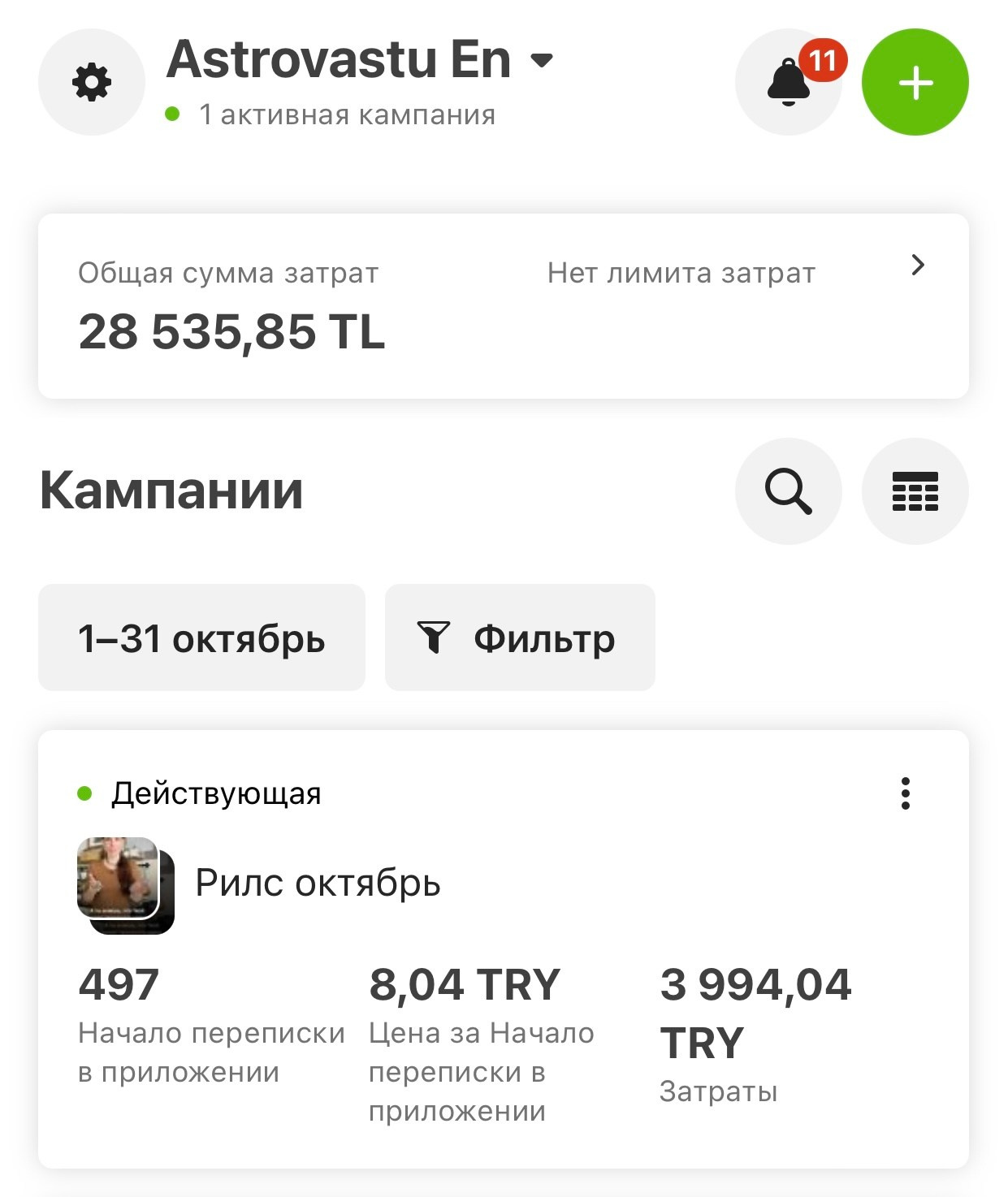Open Нет лимита затрат spending limit
The image size is (1008, 1197).
pos(681,272)
